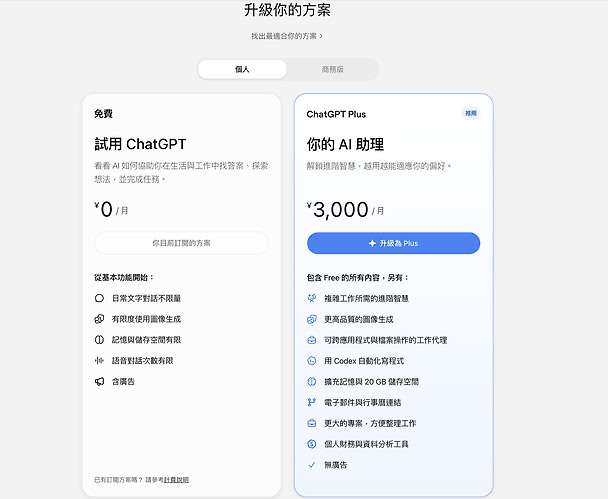Open the 找出最適合你的方案 link
Image resolution: width=608 pixels, height=499 pixels.
point(287,36)
